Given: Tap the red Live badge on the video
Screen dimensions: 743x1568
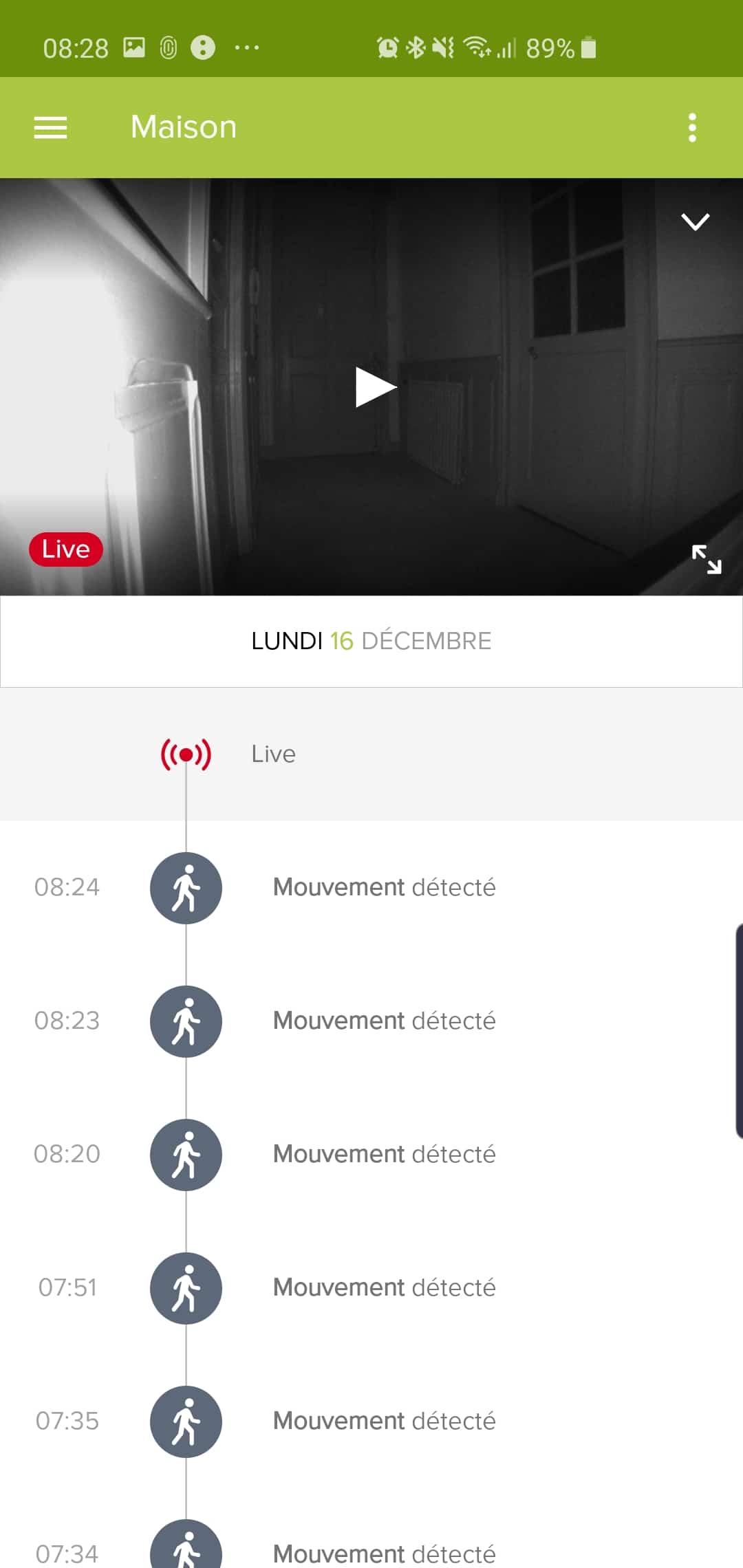Looking at the screenshot, I should click(x=65, y=549).
